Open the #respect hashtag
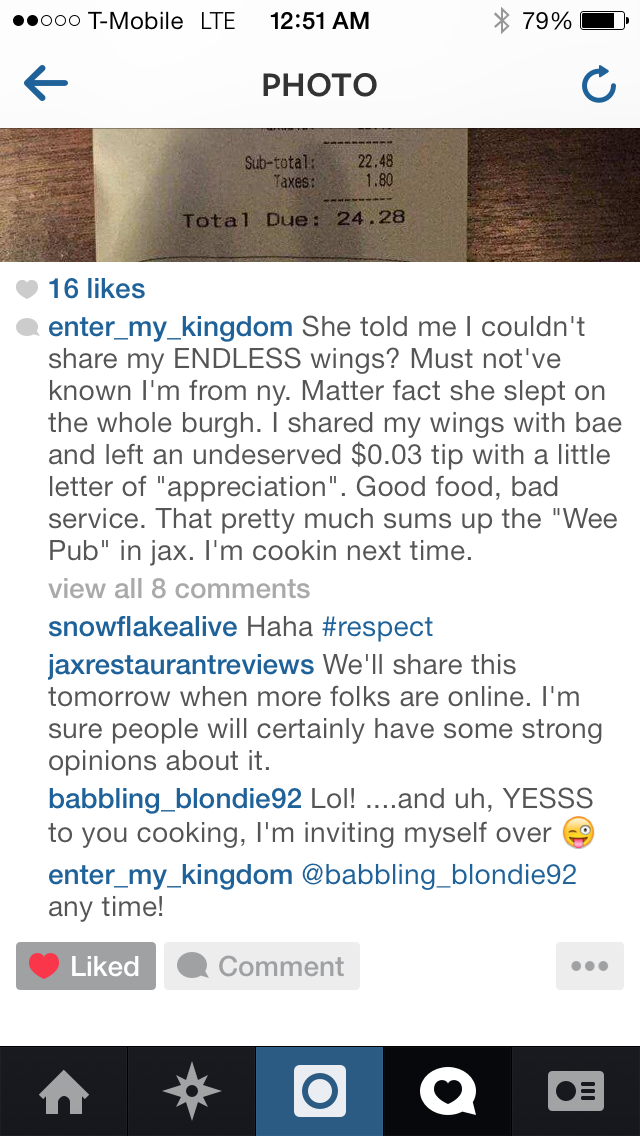 click(x=377, y=627)
